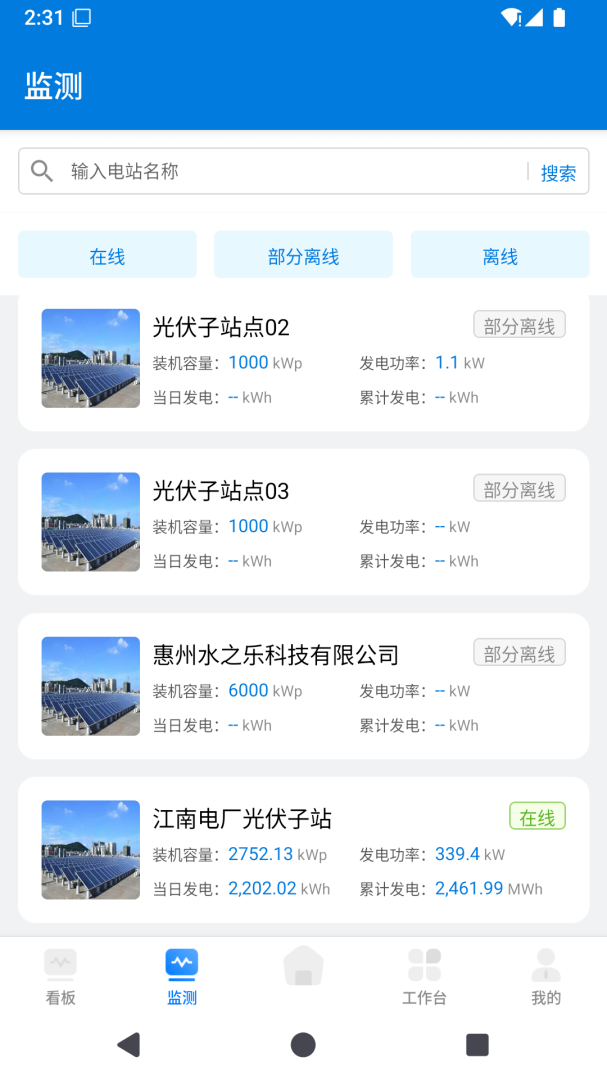The height and width of the screenshot is (1080, 607).
Task: Filter stations by 在线 status
Action: (107, 256)
